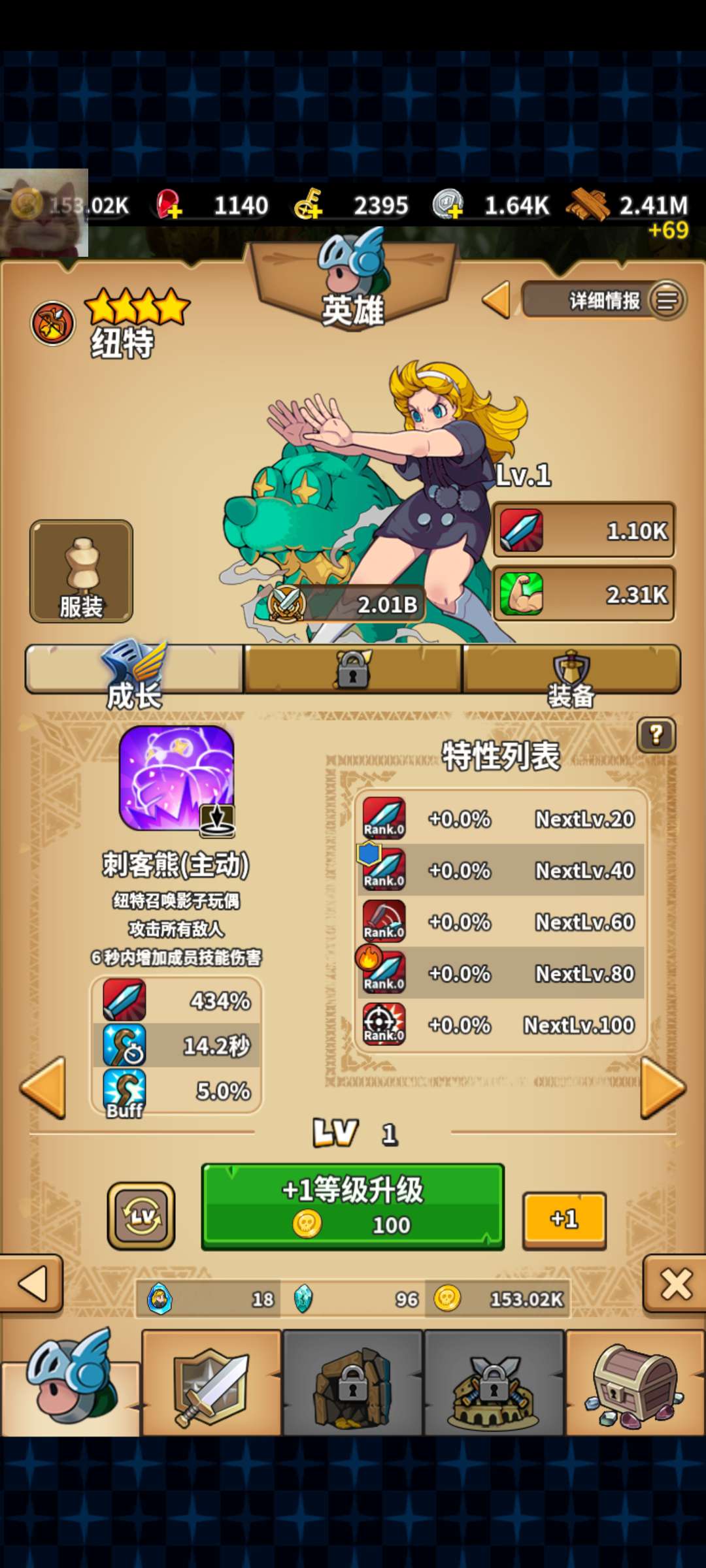Select the 成长 growth tab
Viewport: 706px width, 1568px height.
coord(134,670)
